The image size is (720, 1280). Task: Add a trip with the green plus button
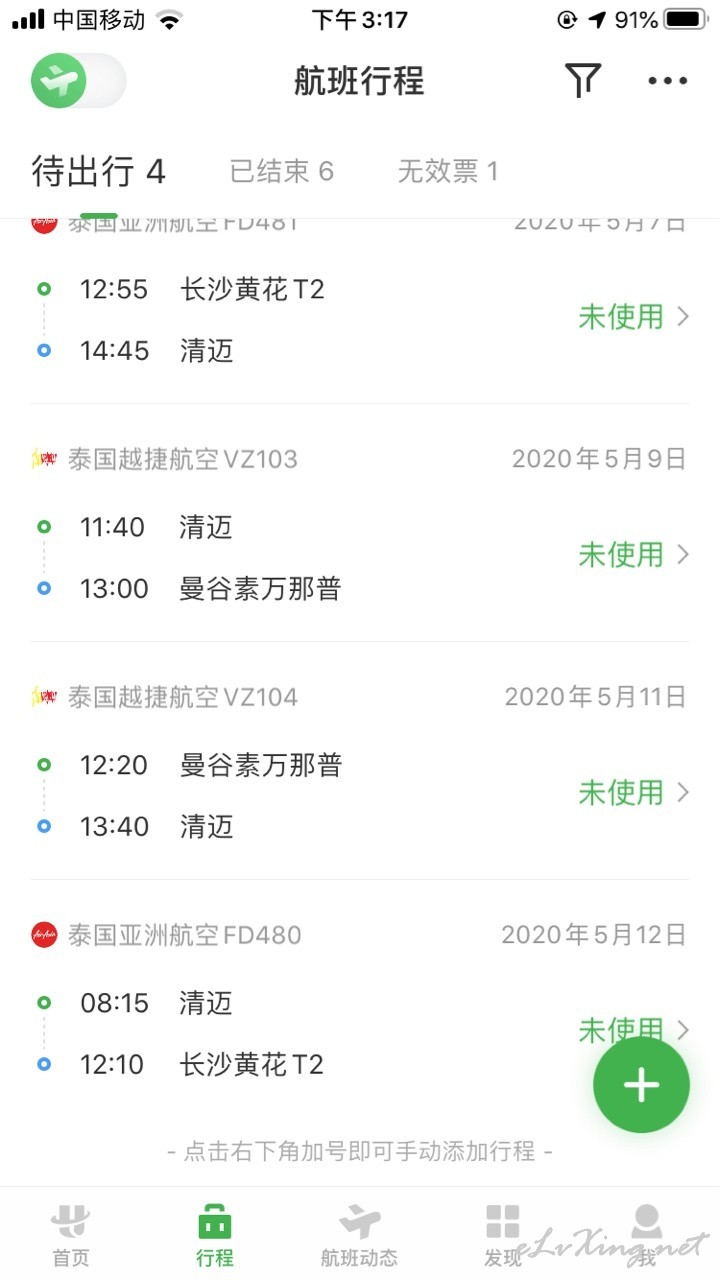tap(641, 1086)
